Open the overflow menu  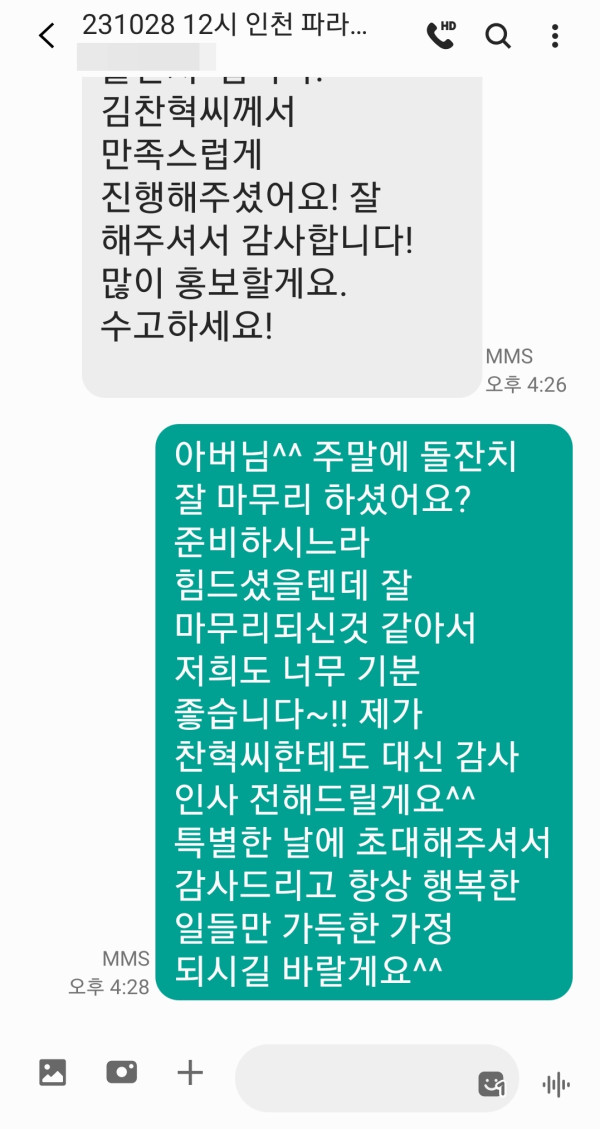pyautogui.click(x=555, y=36)
